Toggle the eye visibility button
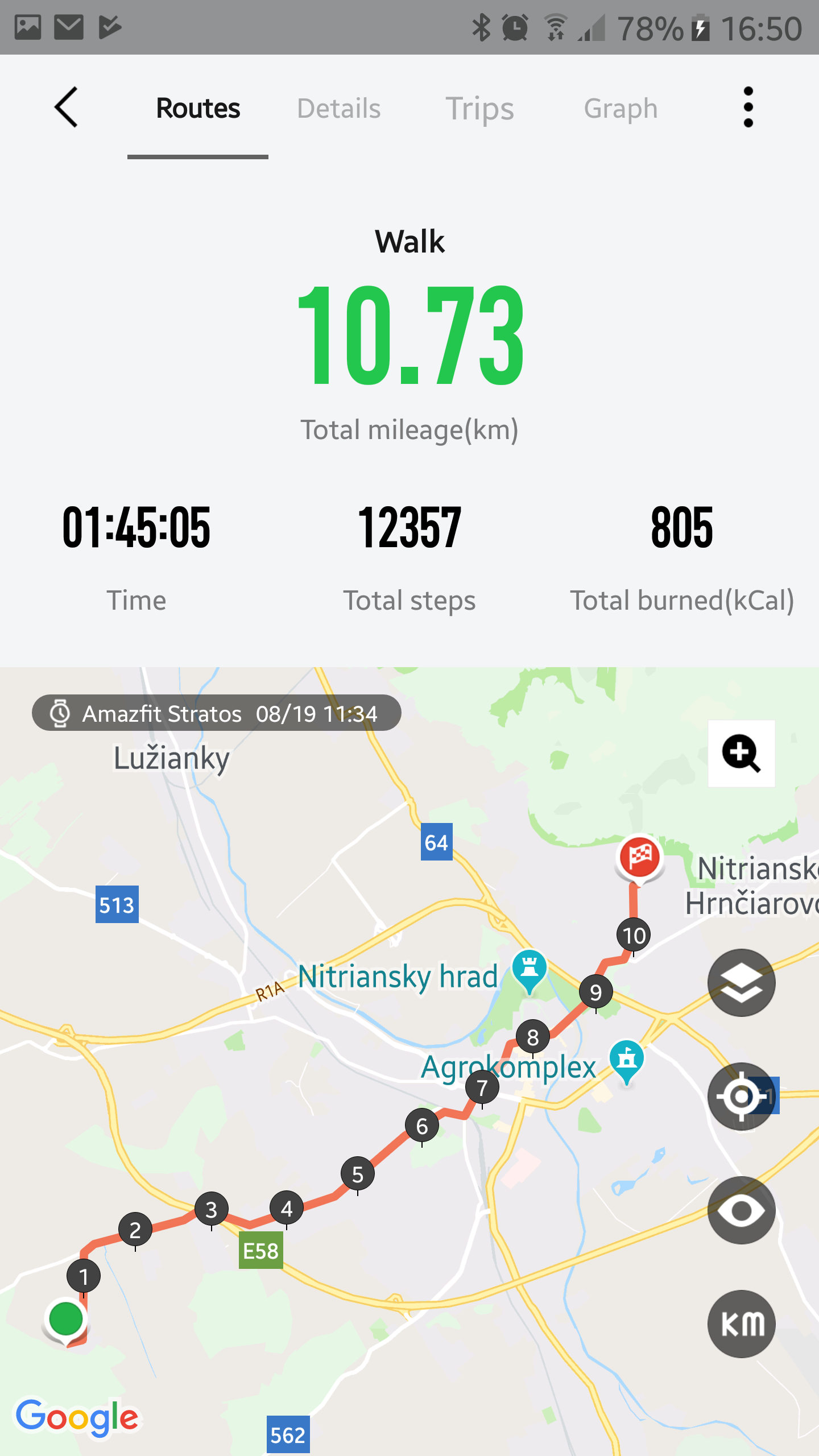Image resolution: width=819 pixels, height=1456 pixels. [741, 1210]
